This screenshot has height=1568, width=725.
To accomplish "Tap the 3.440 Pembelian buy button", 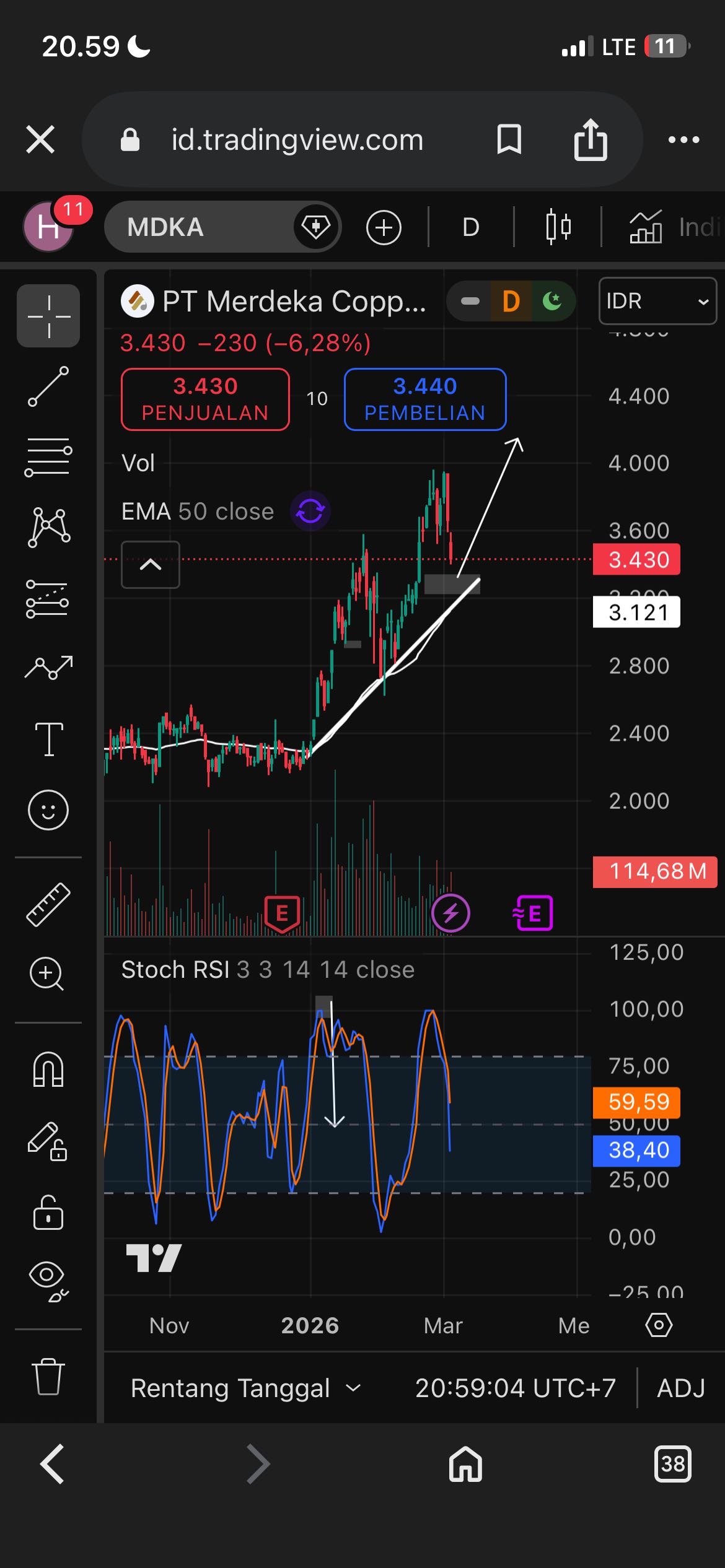I will click(x=425, y=399).
